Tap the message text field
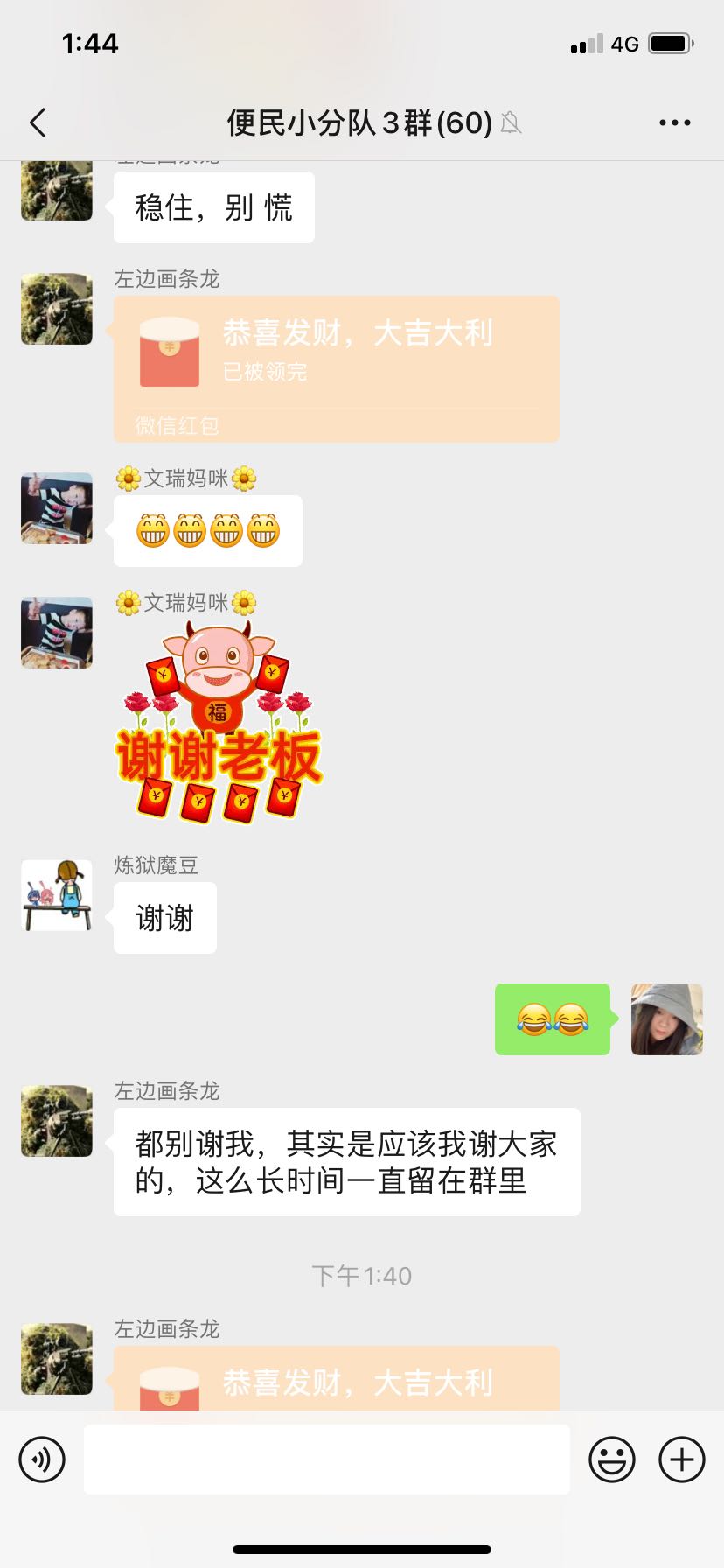This screenshot has height=1568, width=724. [327, 1459]
